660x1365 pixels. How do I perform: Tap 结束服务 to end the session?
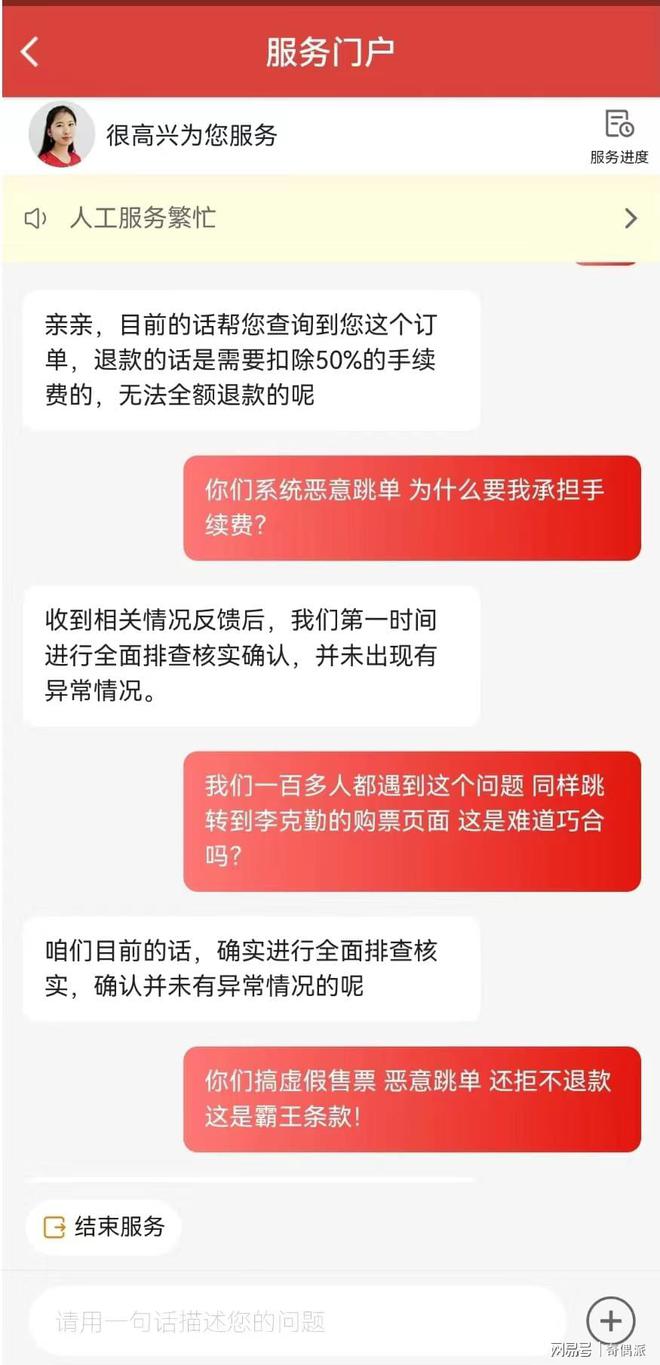(x=104, y=1226)
